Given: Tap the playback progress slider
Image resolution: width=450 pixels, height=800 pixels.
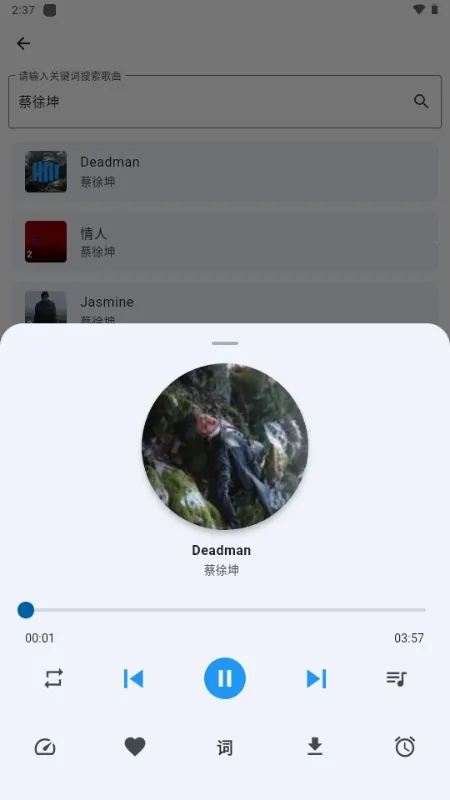Looking at the screenshot, I should (225, 610).
